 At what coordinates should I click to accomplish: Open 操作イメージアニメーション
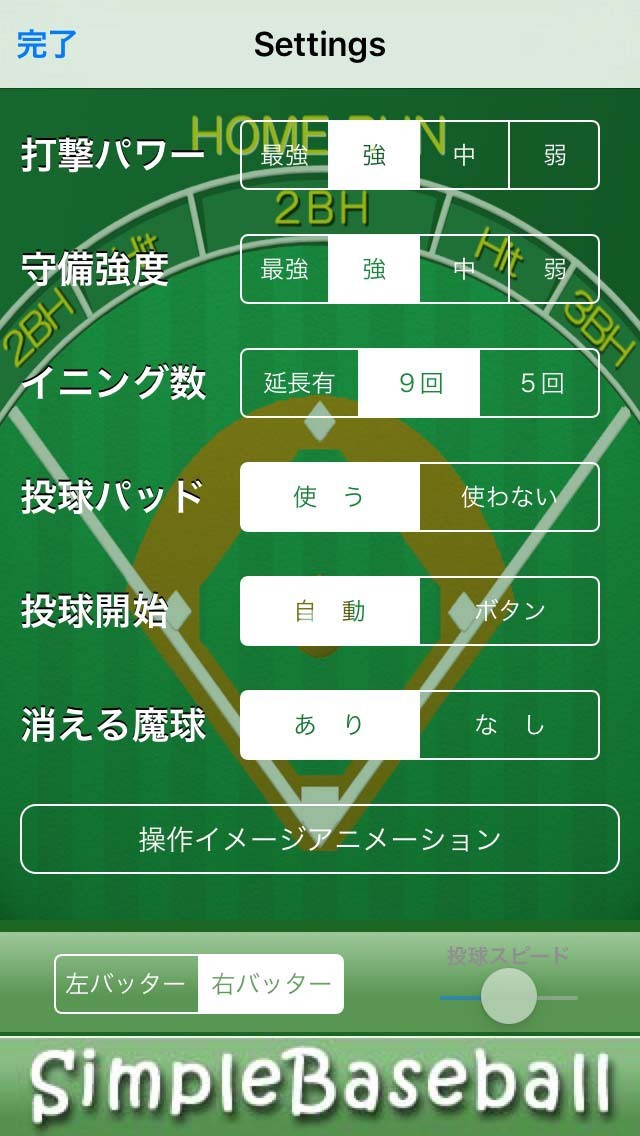point(320,839)
